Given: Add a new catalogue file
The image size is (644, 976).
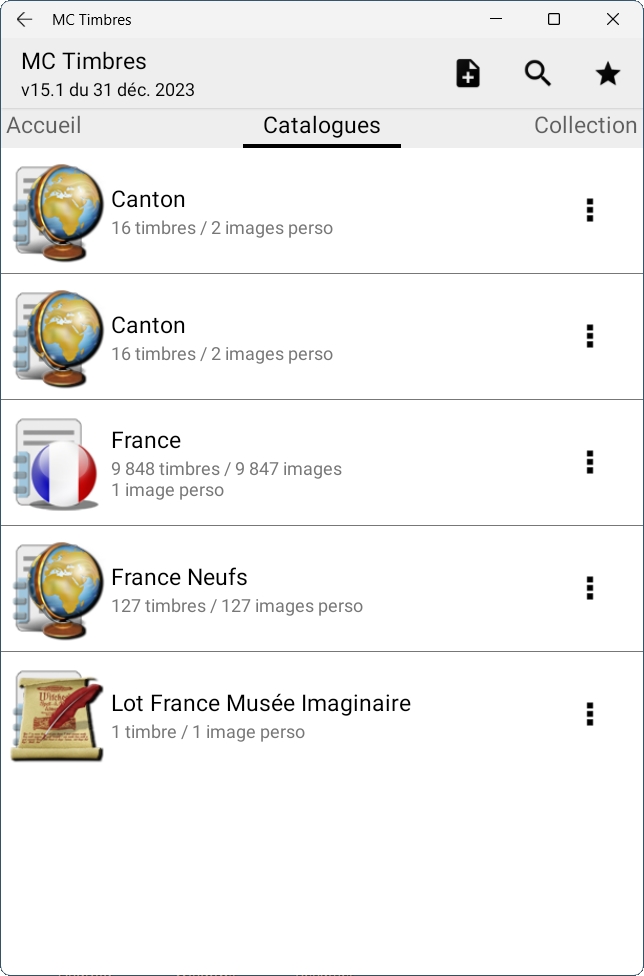Looking at the screenshot, I should point(468,73).
